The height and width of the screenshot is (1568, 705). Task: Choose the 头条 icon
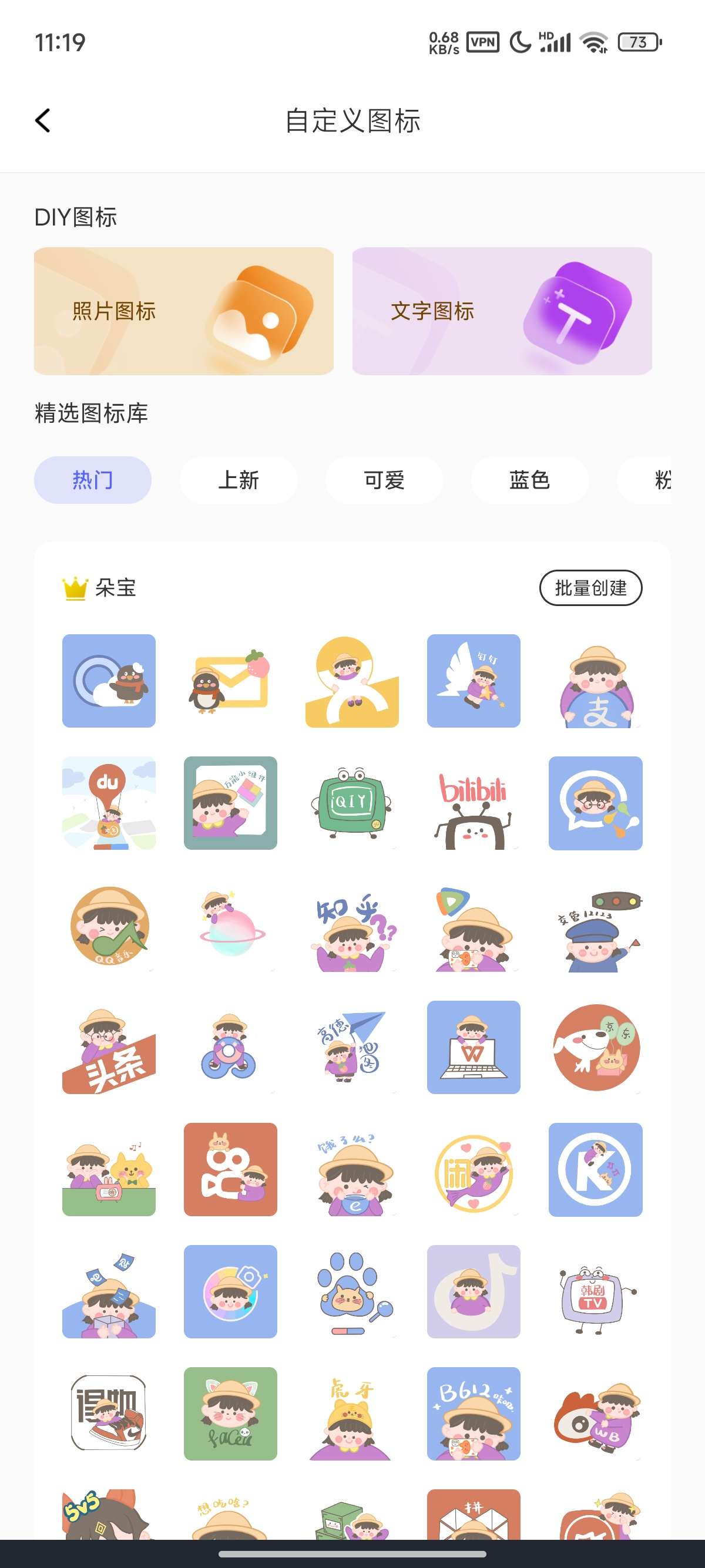coord(109,1048)
